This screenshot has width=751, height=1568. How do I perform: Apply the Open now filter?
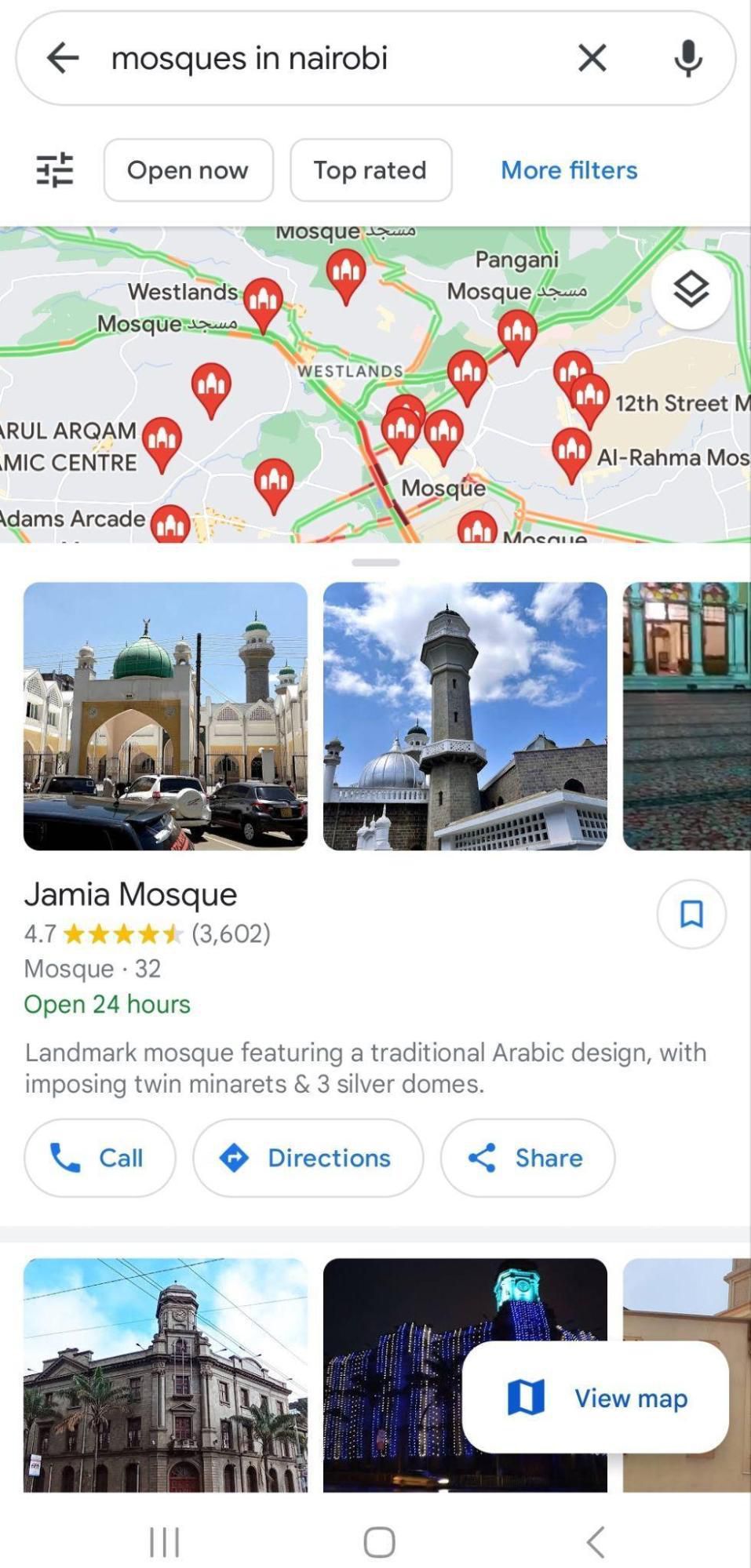coord(188,170)
